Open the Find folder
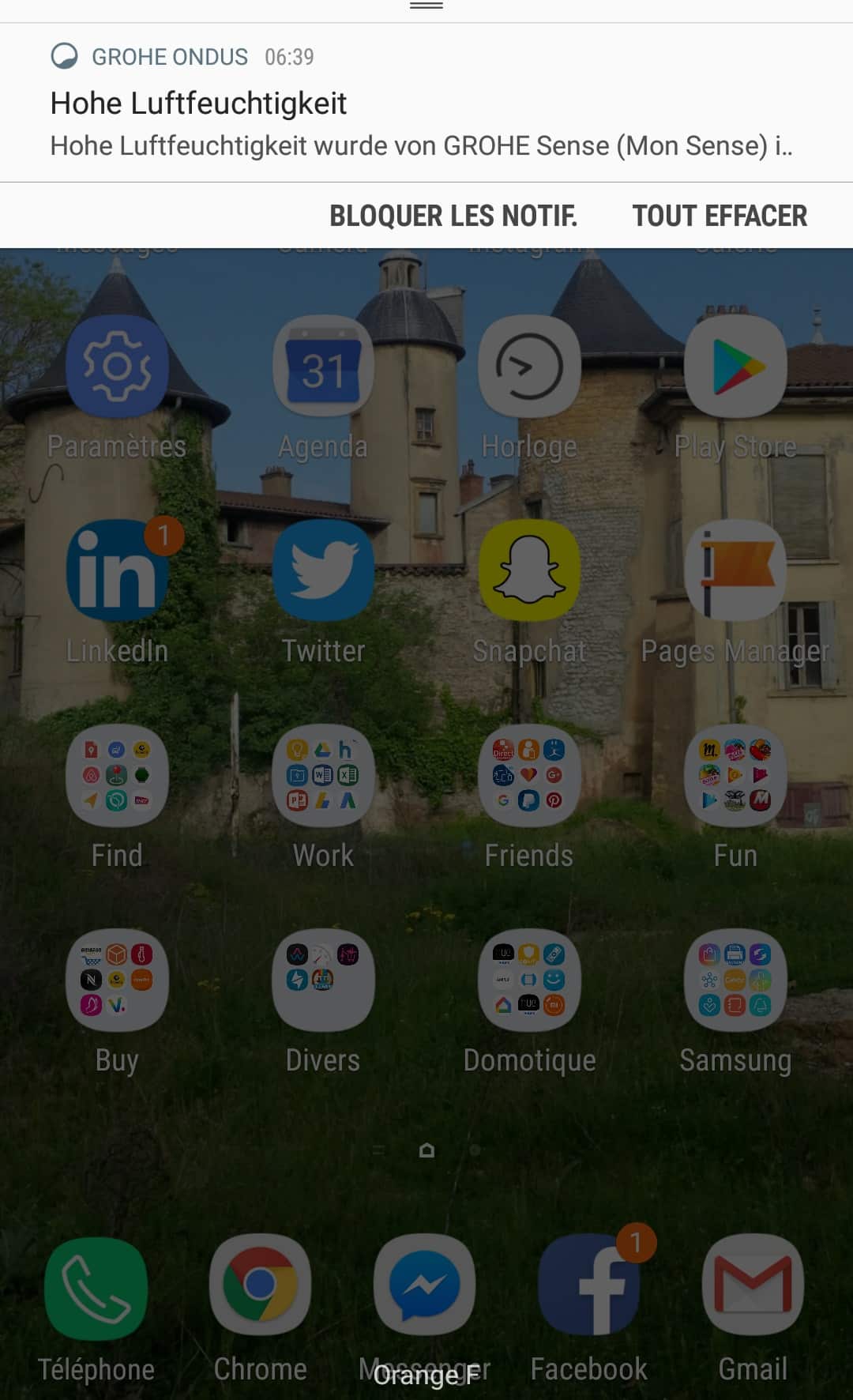853x1400 pixels. pyautogui.click(x=117, y=776)
